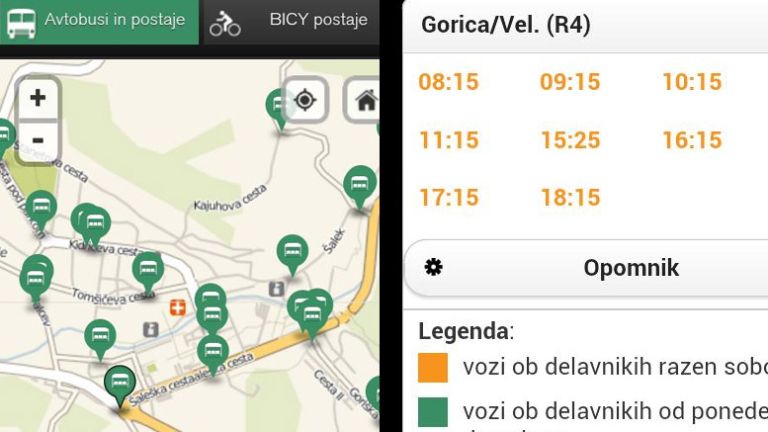Viewport: 768px width, 432px height.
Task: Open the Opomnik reminder button
Action: (590, 267)
